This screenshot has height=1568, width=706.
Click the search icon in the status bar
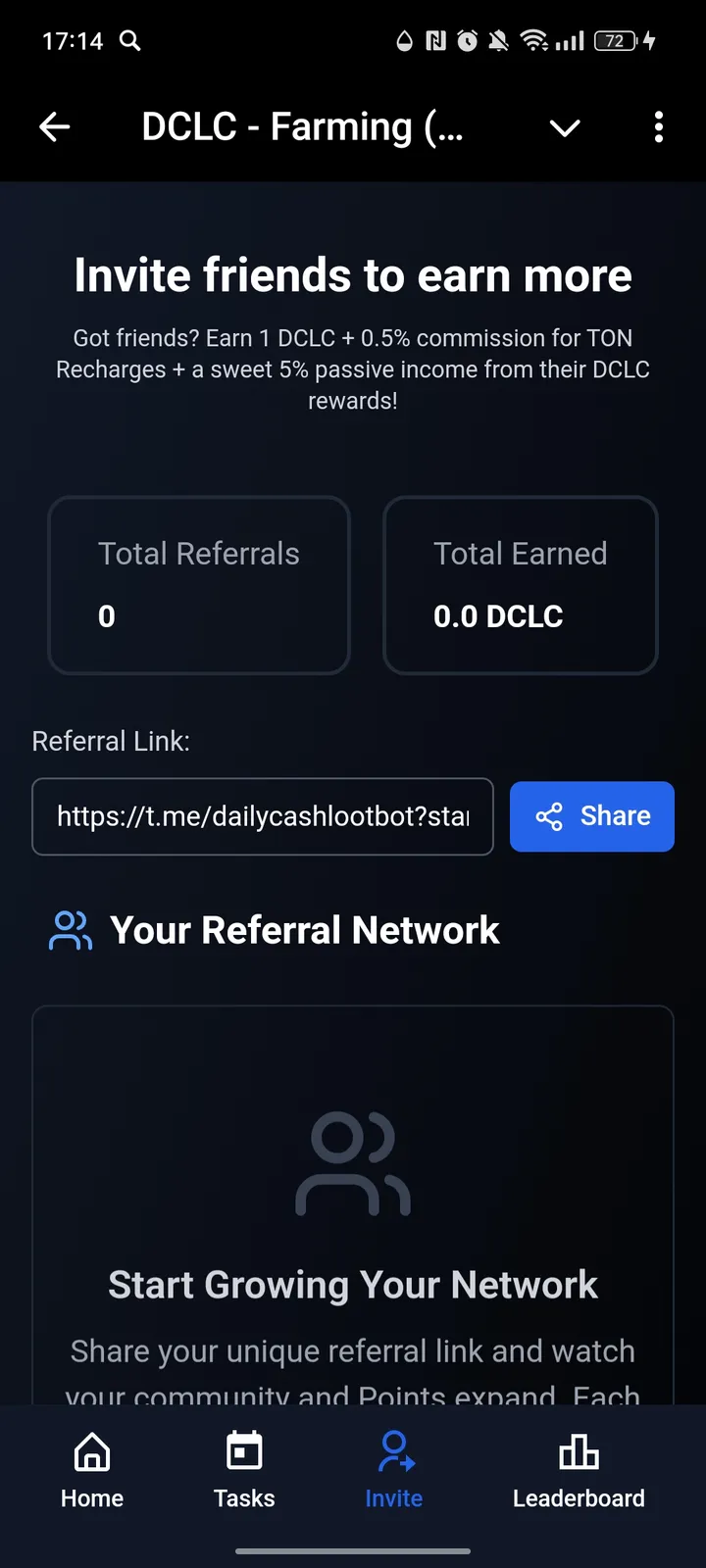pos(129,41)
